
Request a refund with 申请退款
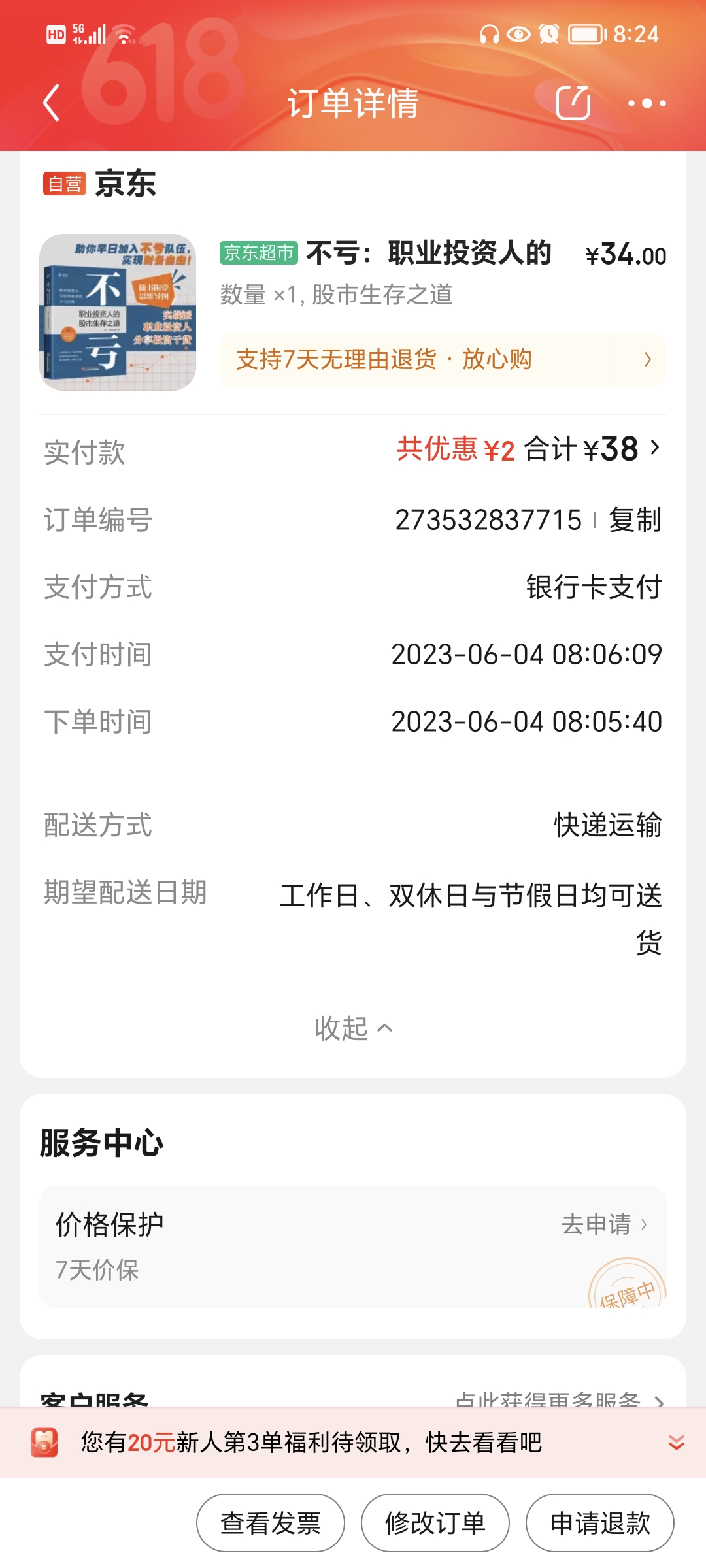pos(600,1523)
